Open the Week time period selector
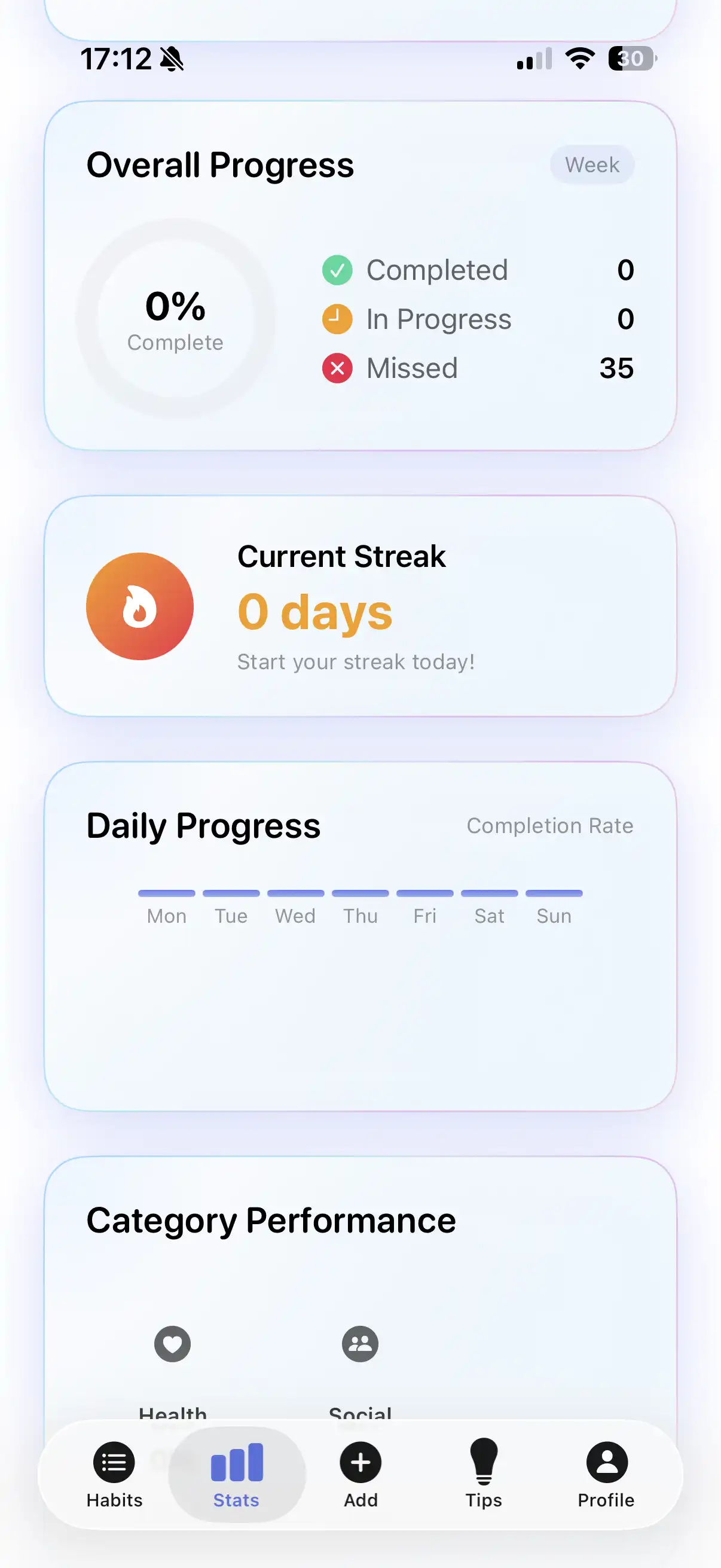721x1568 pixels. coord(591,164)
